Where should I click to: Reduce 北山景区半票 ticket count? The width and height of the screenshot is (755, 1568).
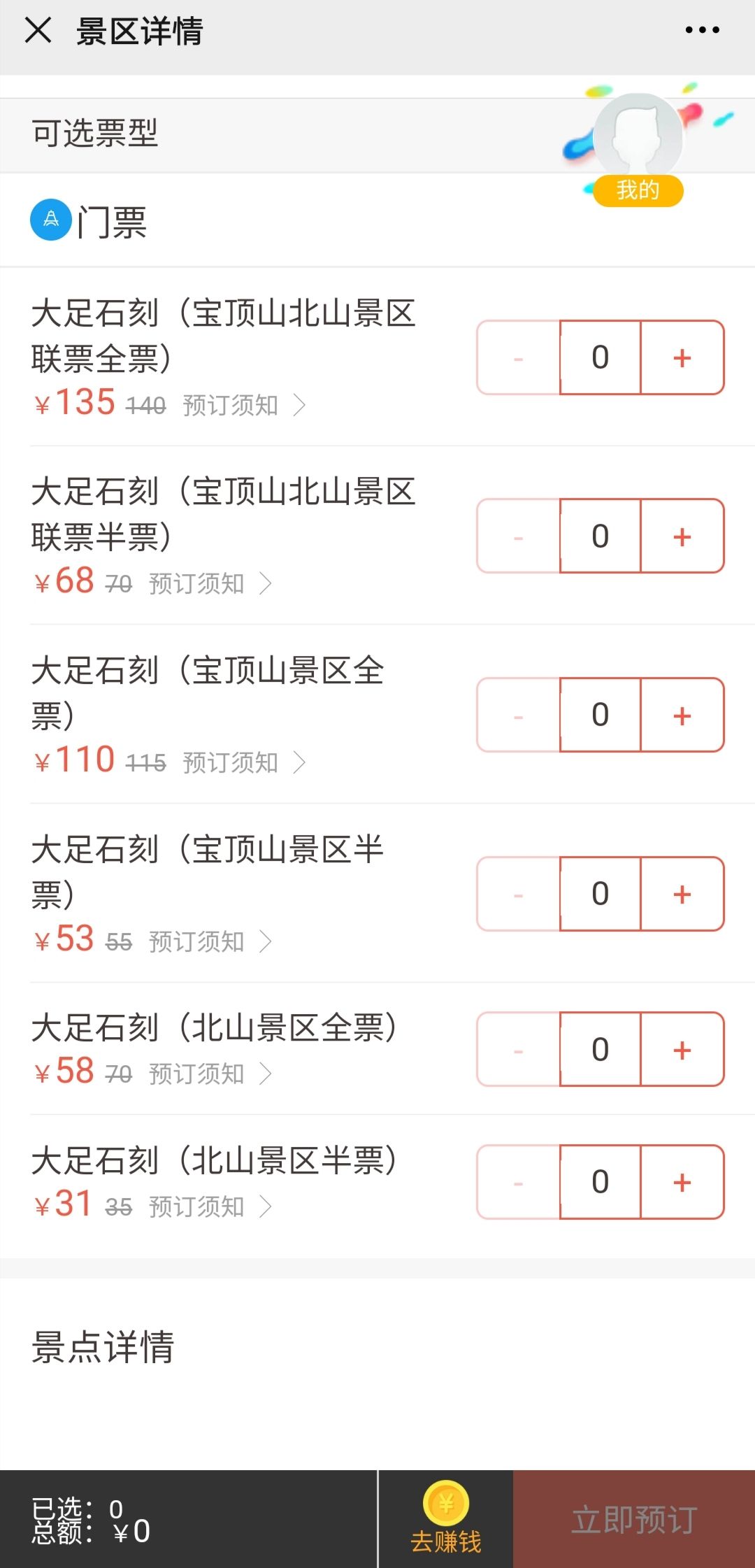(x=518, y=1182)
